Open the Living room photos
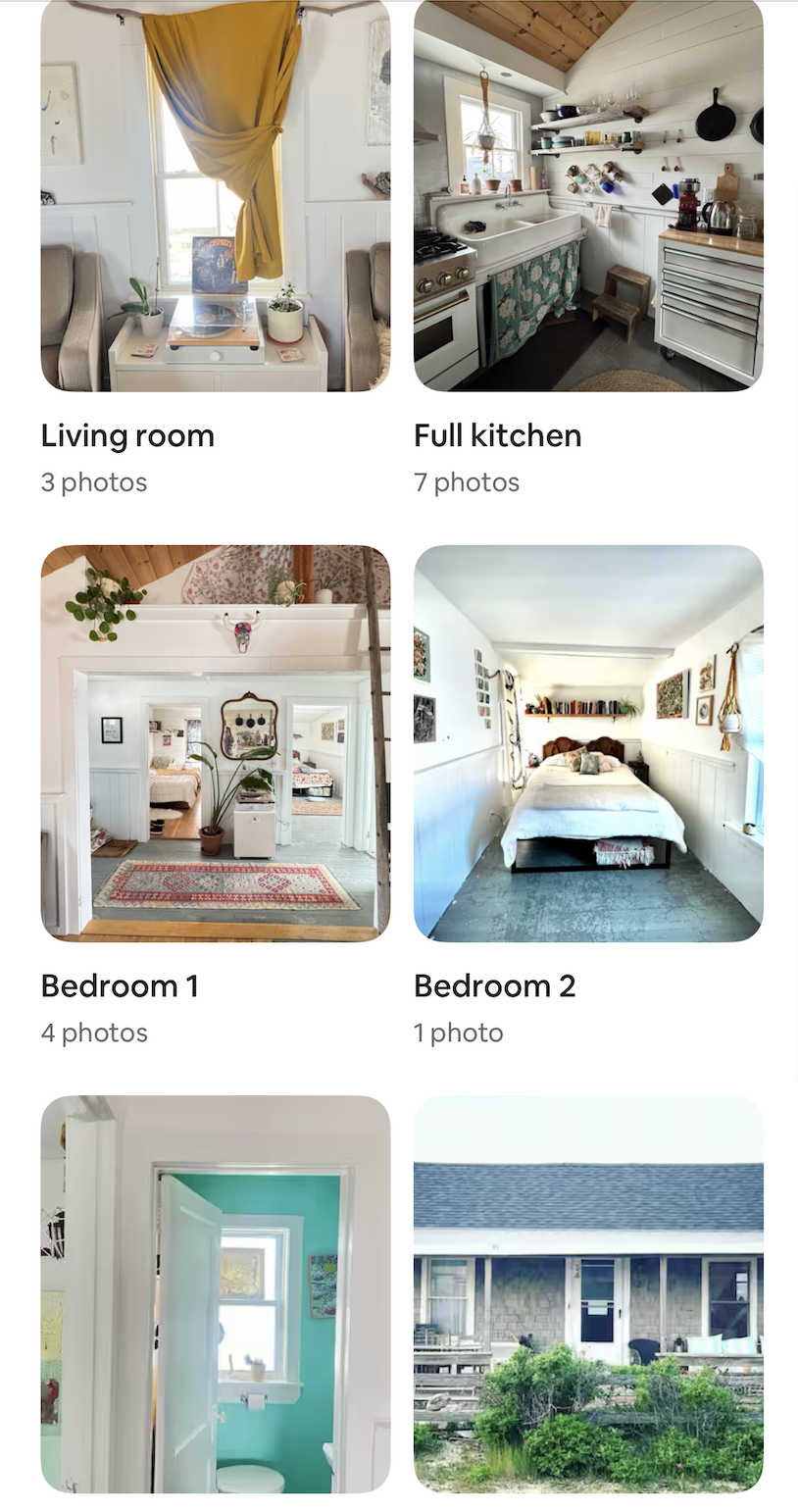 pyautogui.click(x=216, y=196)
